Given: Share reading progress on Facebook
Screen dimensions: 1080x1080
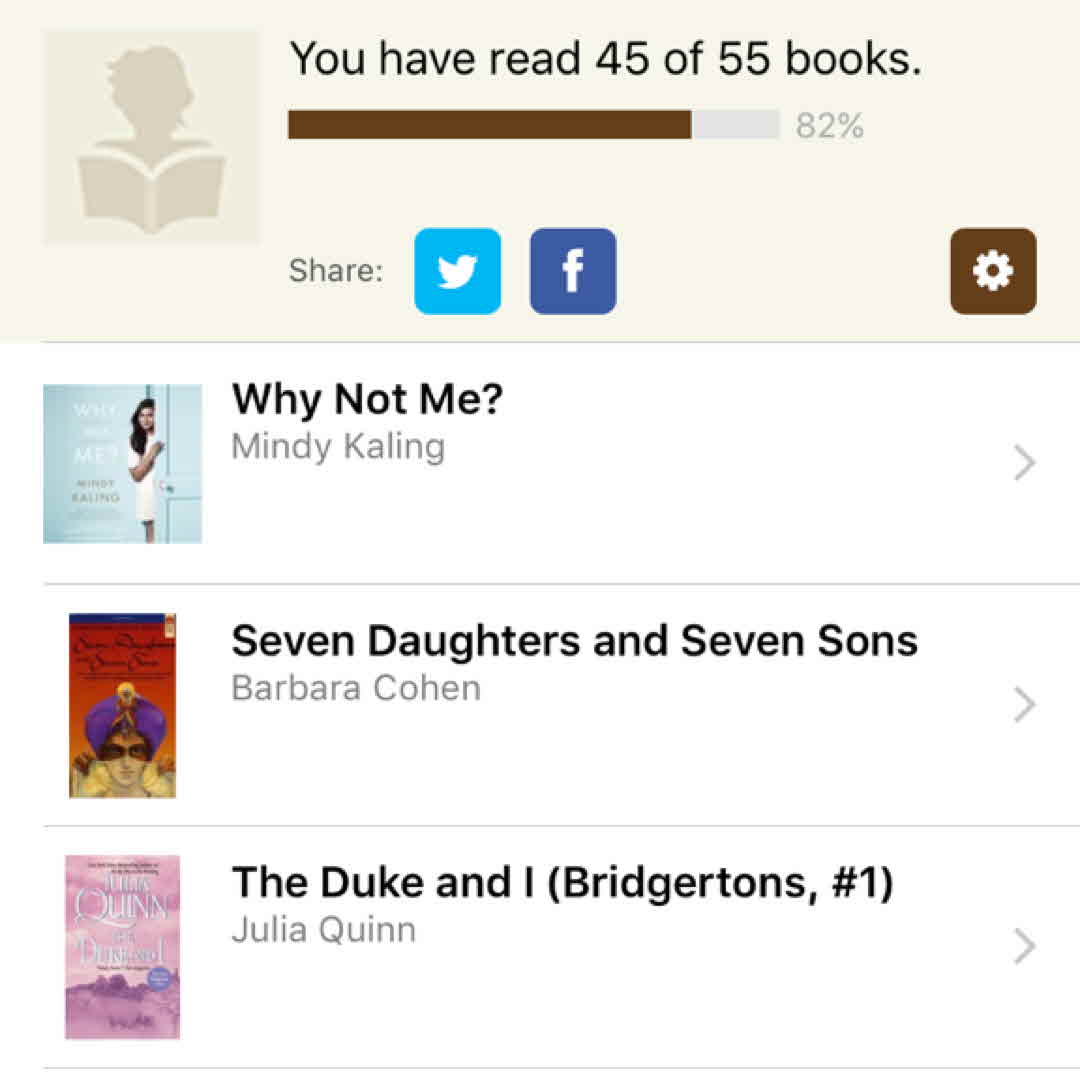Looking at the screenshot, I should 573,271.
